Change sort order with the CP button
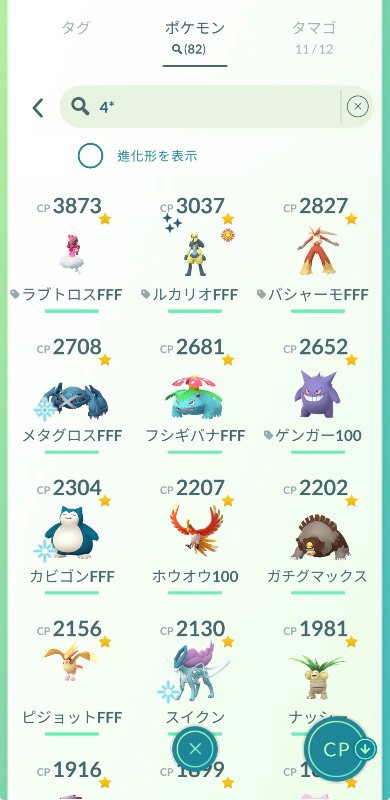 click(x=342, y=749)
